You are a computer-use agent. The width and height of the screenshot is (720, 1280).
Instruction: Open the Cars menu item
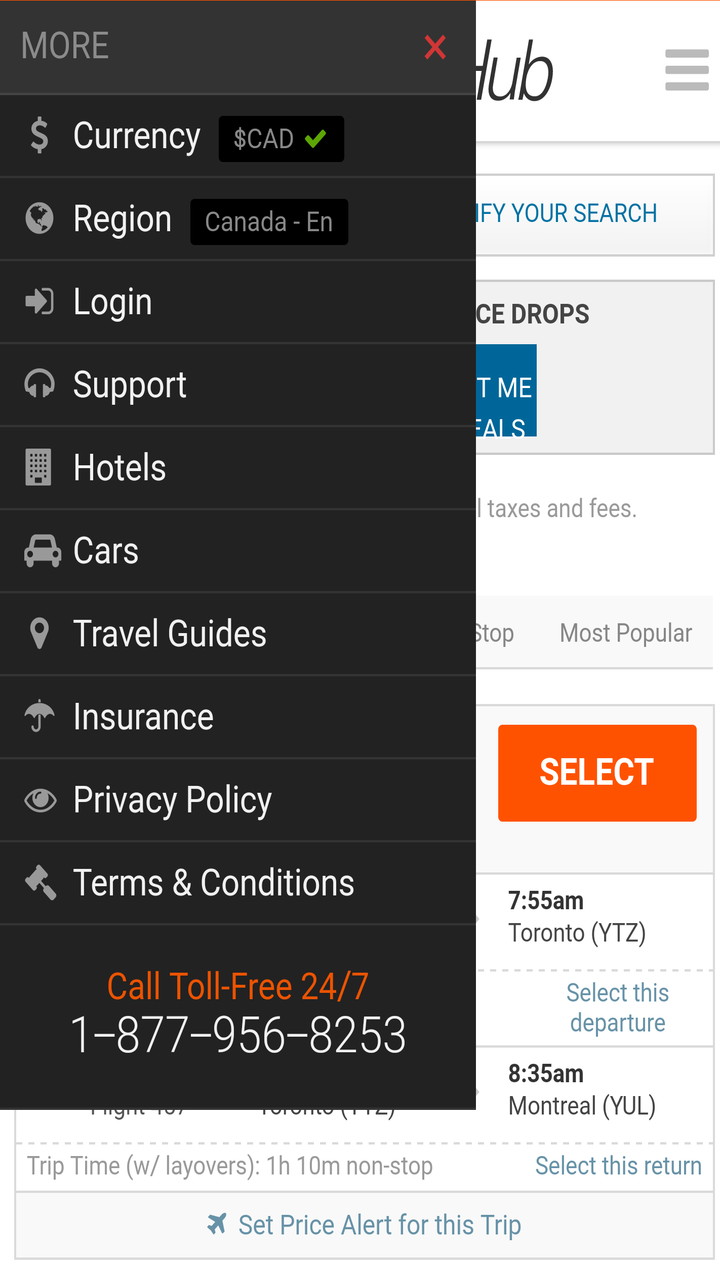[105, 551]
